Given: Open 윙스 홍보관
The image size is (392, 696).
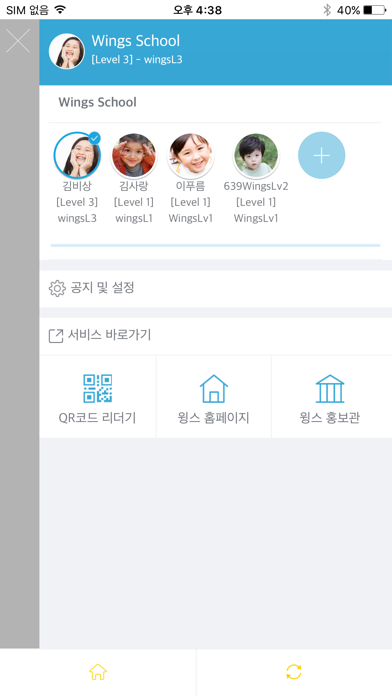Looking at the screenshot, I should (x=332, y=397).
